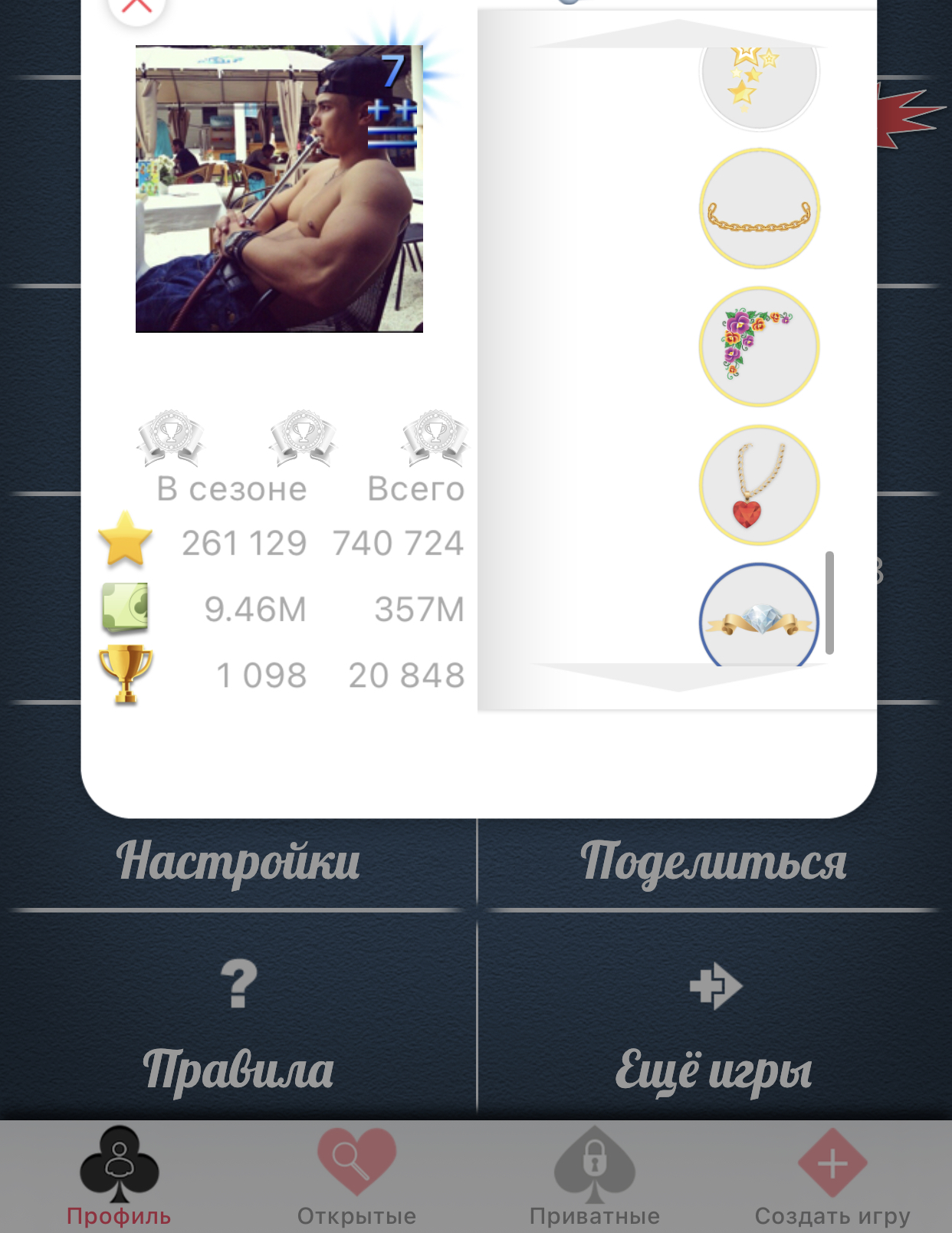Select the gold chain frame
Image resolution: width=952 pixels, height=1233 pixels.
(x=759, y=209)
